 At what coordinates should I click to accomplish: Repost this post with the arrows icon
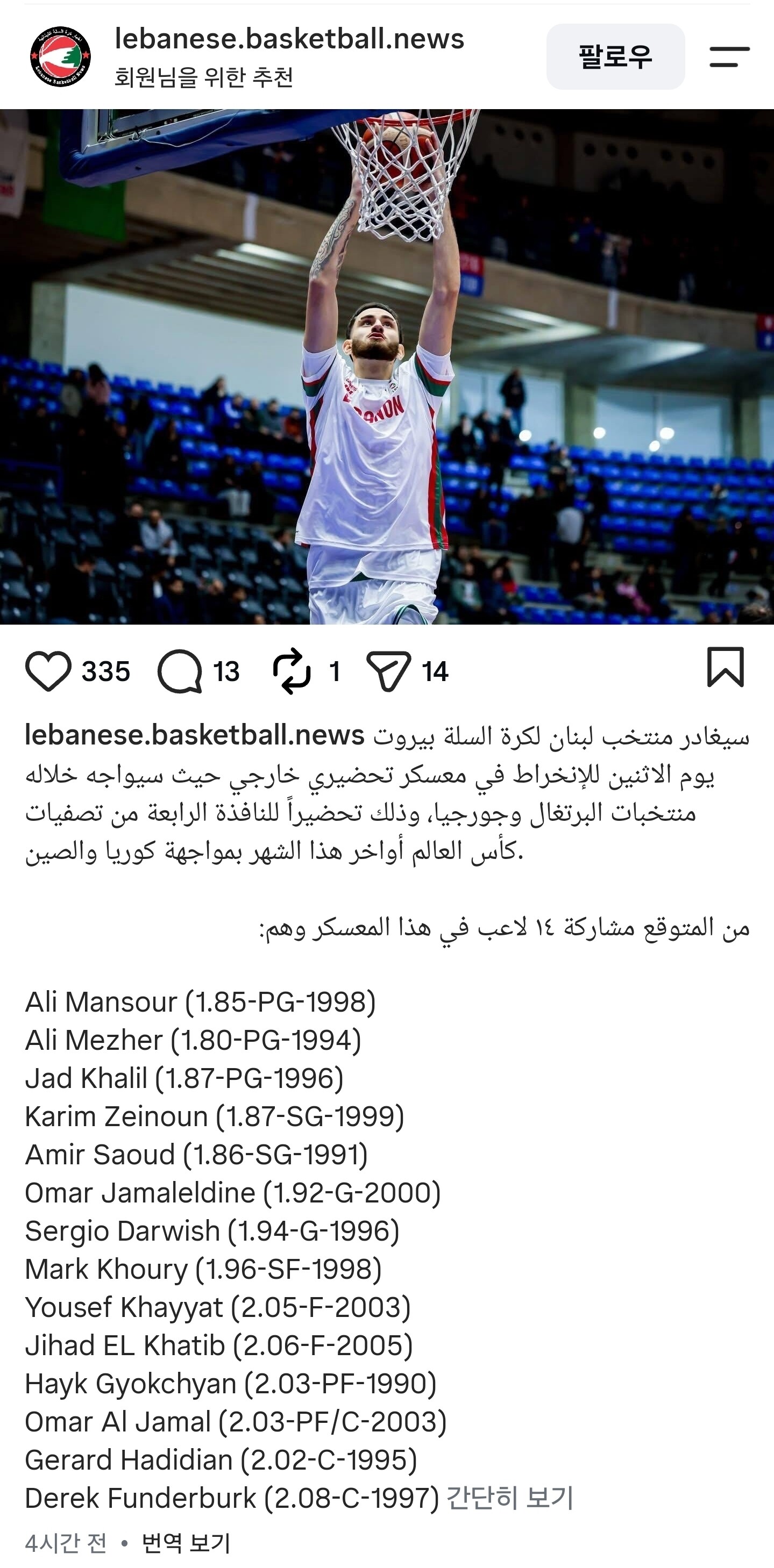click(x=291, y=671)
